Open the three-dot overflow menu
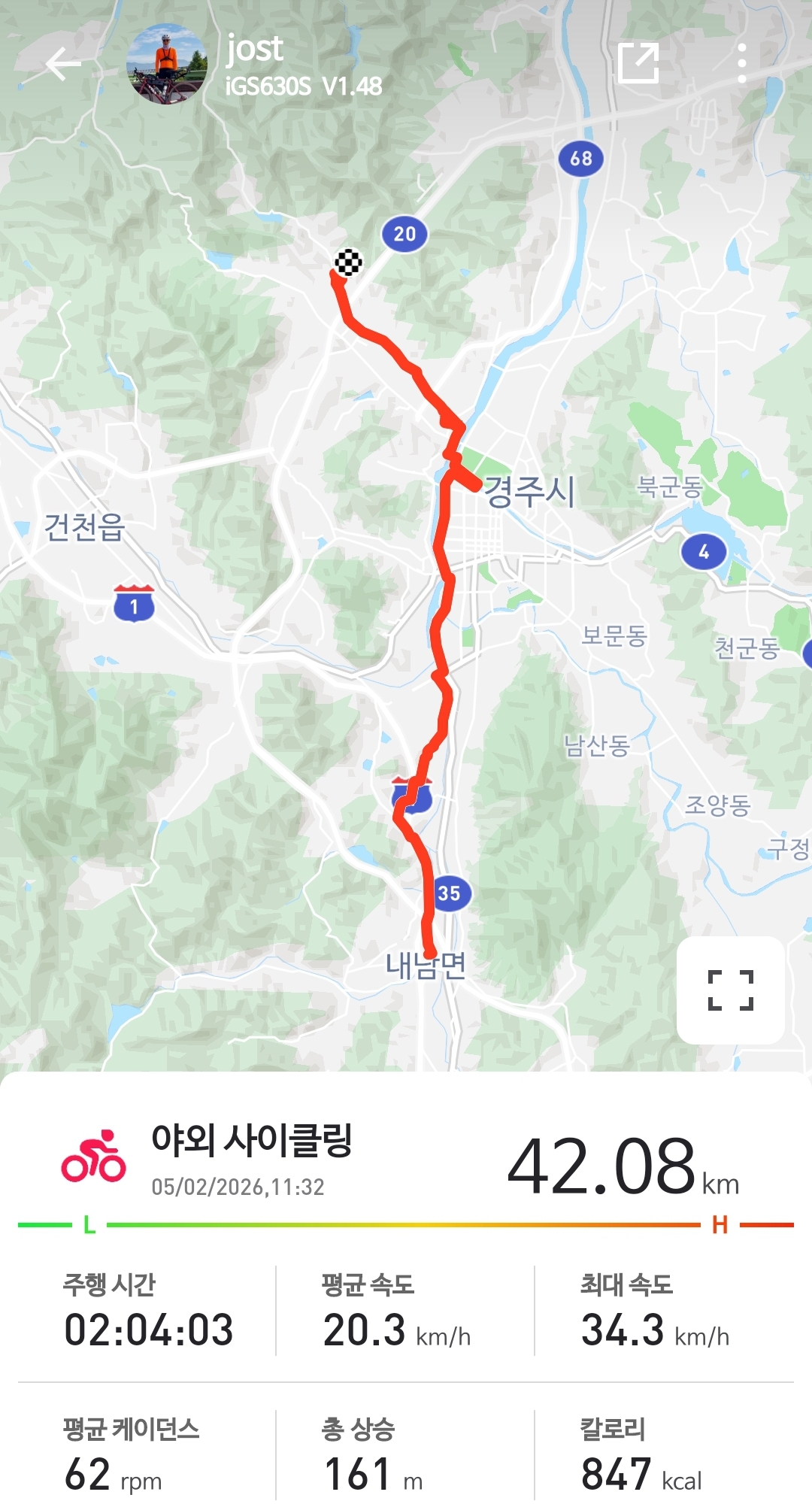 [x=741, y=63]
